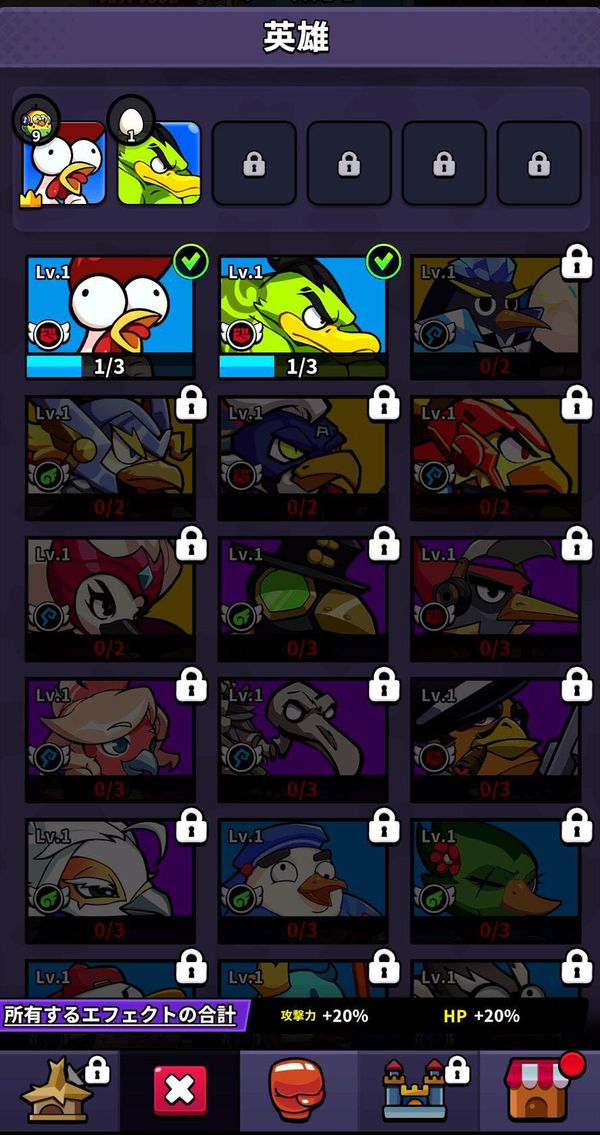This screenshot has width=600, height=1135.
Task: Tap the first locked team slot
Action: (254, 163)
